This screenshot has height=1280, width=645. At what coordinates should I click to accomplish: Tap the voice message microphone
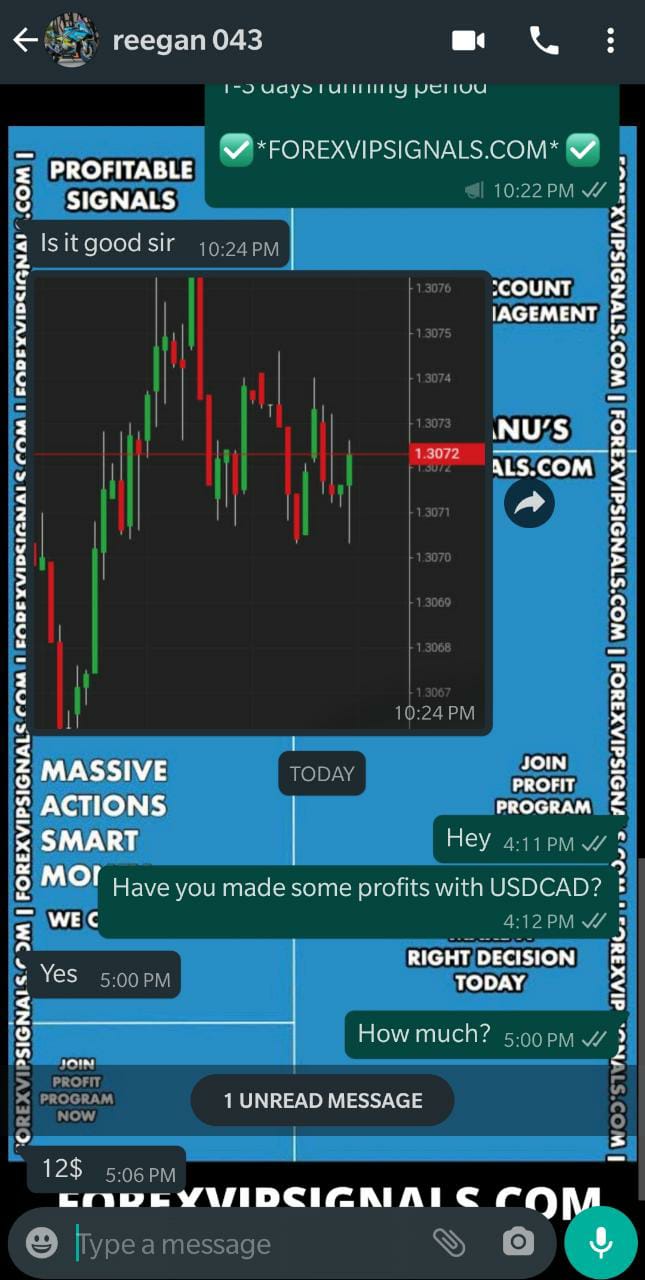pos(600,1243)
